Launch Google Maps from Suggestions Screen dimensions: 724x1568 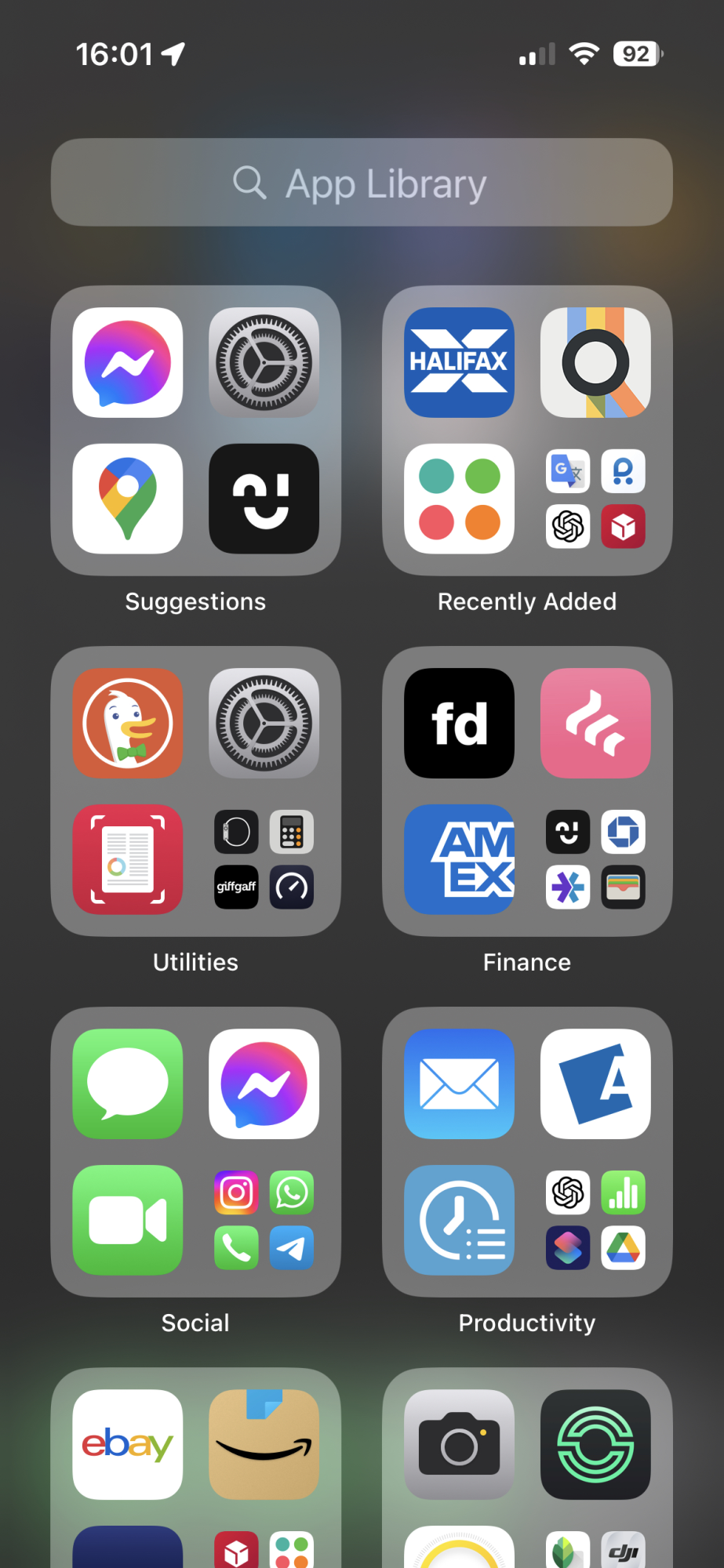coord(128,499)
